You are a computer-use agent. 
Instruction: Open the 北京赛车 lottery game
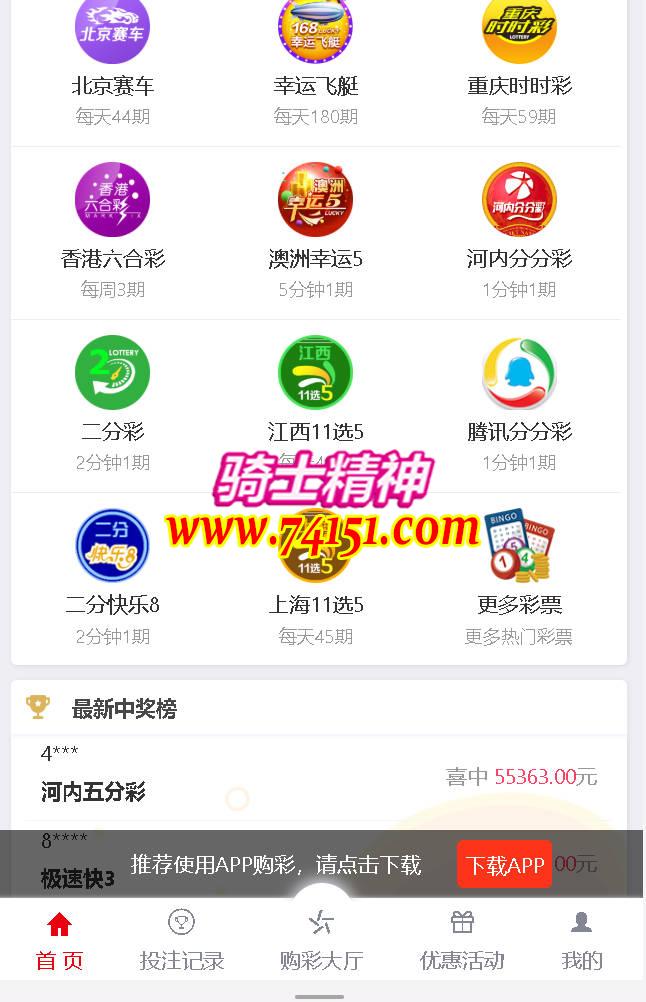[x=112, y=60]
